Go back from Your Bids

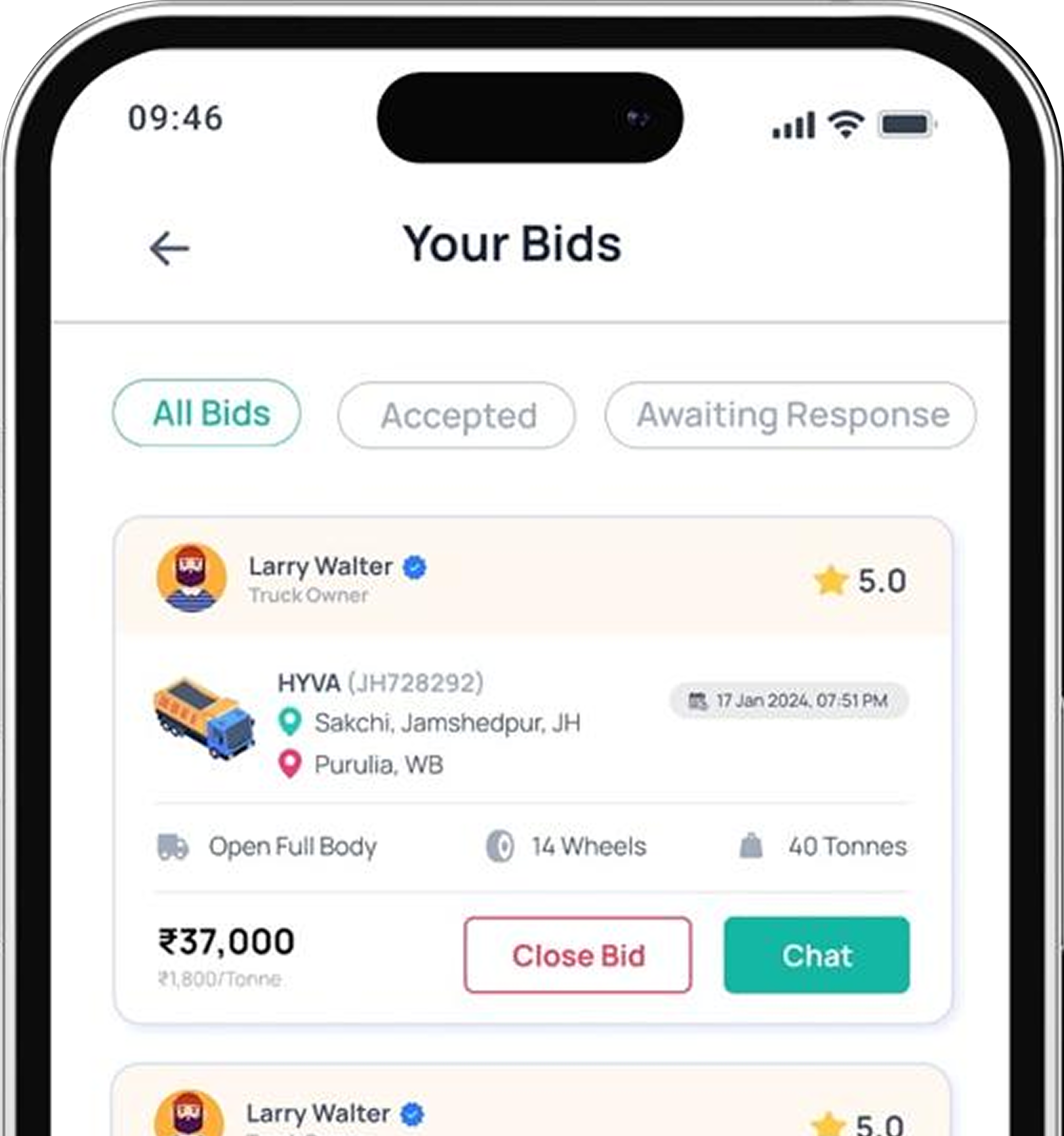[x=169, y=248]
